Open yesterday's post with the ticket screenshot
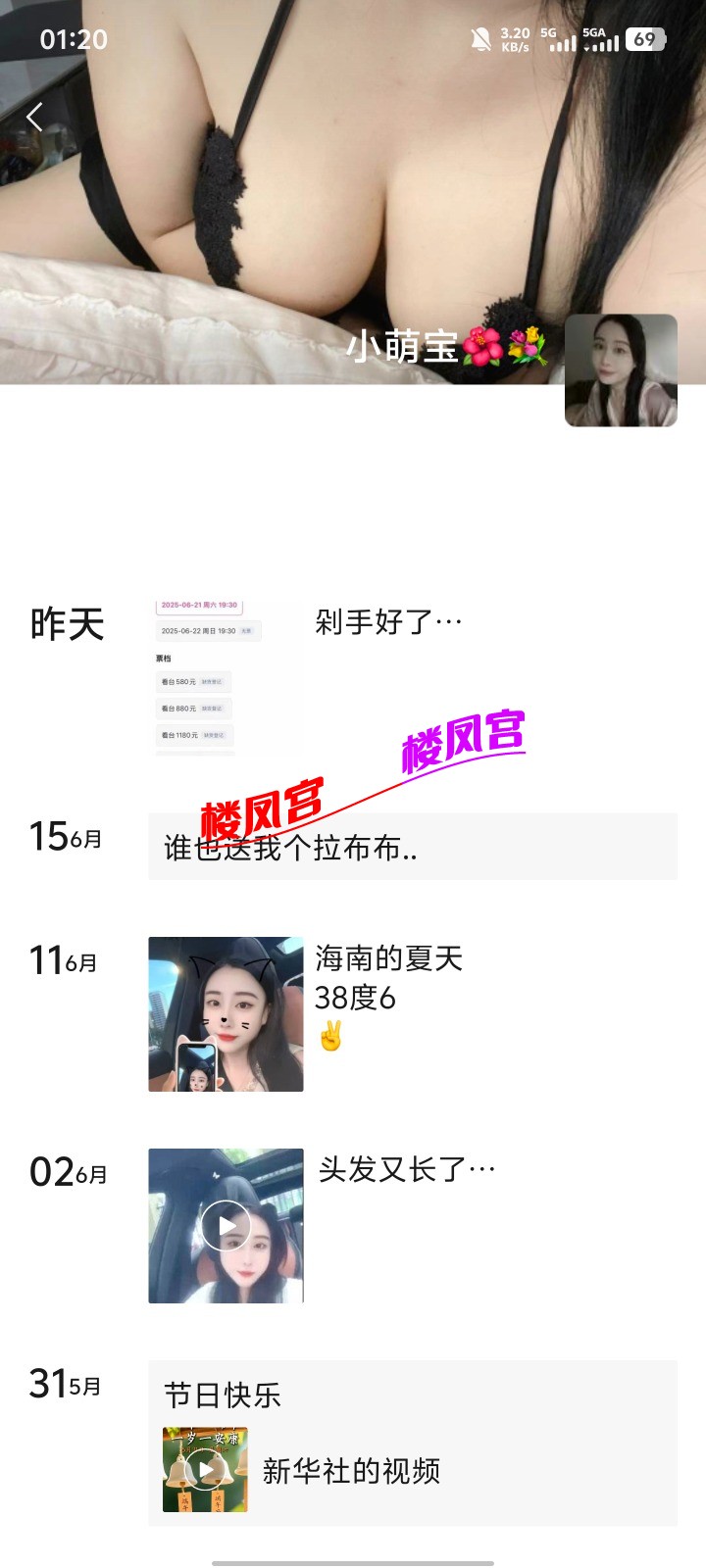 point(226,676)
